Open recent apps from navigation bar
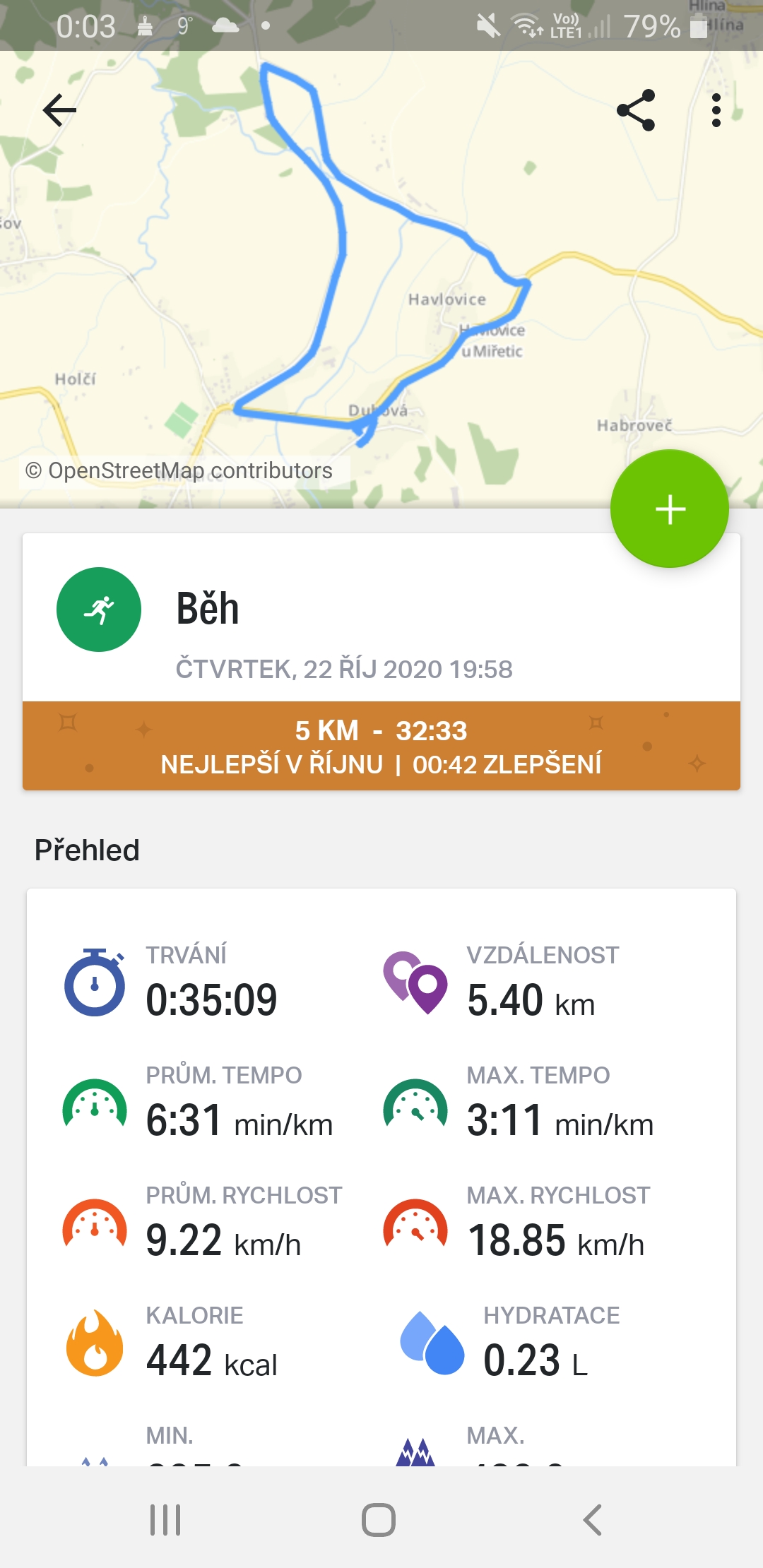 [x=165, y=1520]
